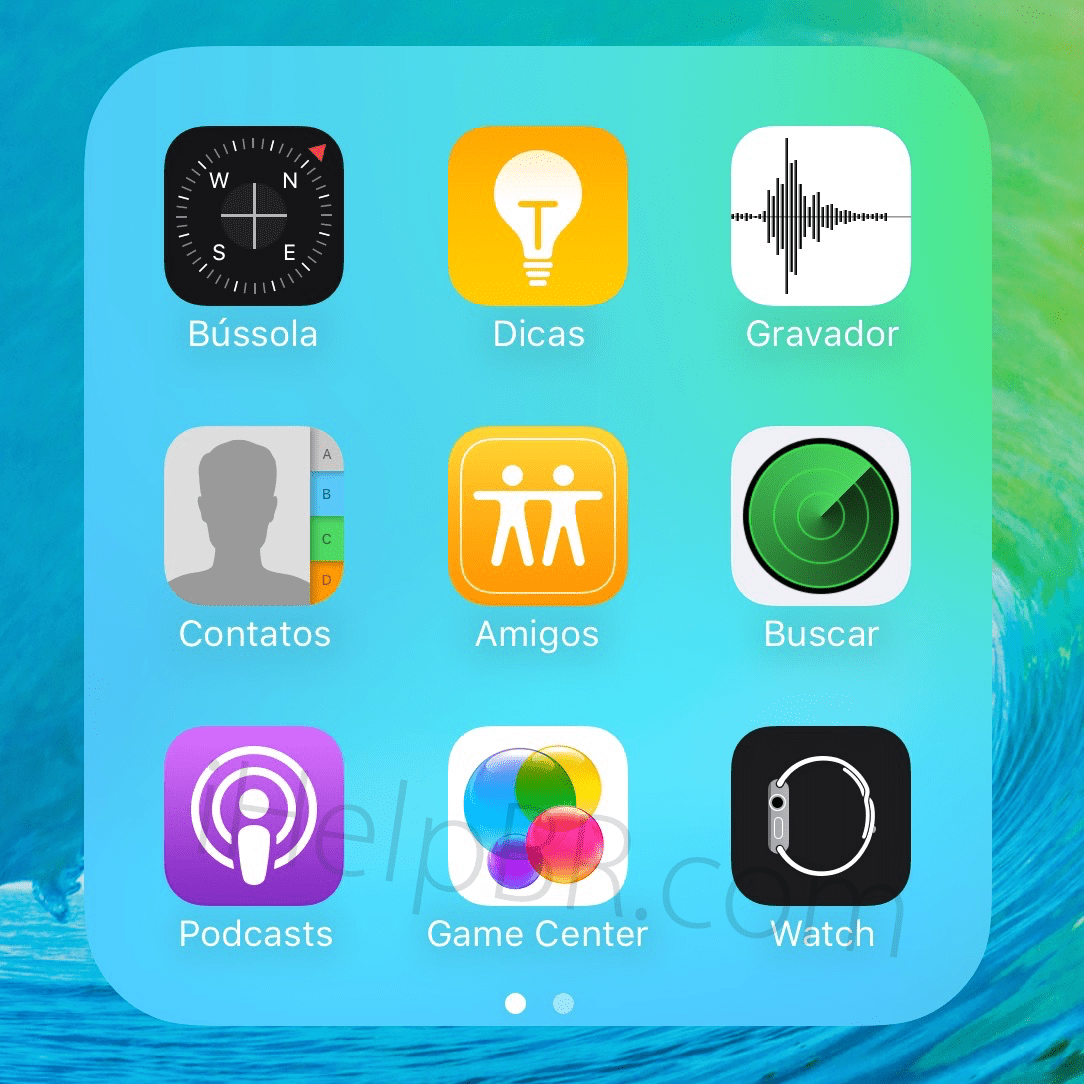Image resolution: width=1084 pixels, height=1084 pixels.
Task: Launch the Dicas tips app
Action: point(538,216)
